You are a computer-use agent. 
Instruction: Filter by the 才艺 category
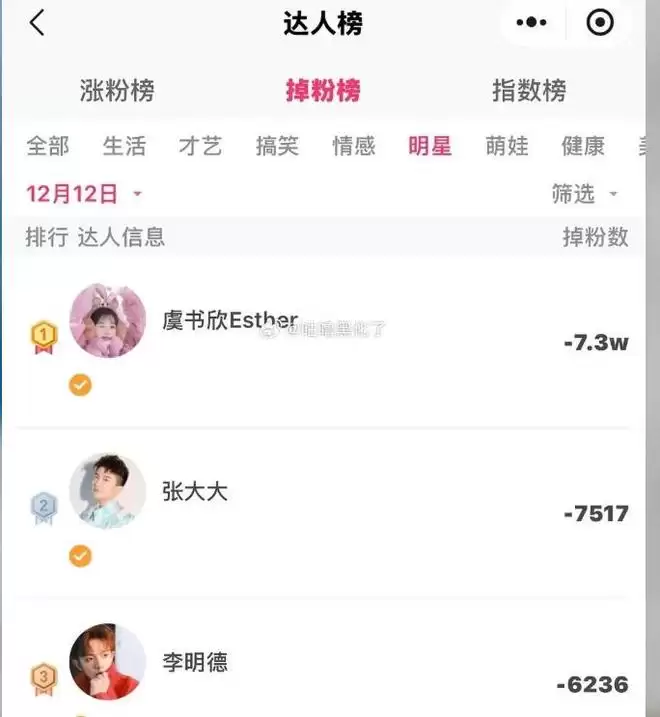coord(200,146)
